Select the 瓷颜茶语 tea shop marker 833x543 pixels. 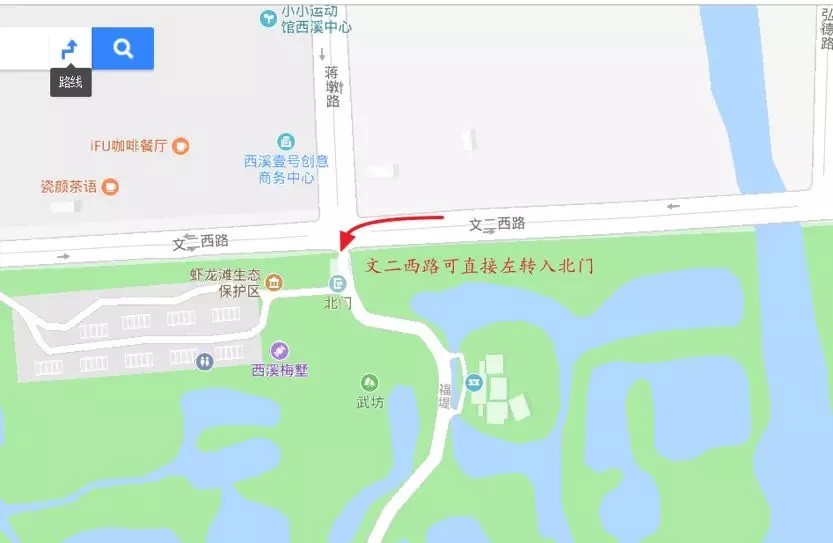coord(111,186)
